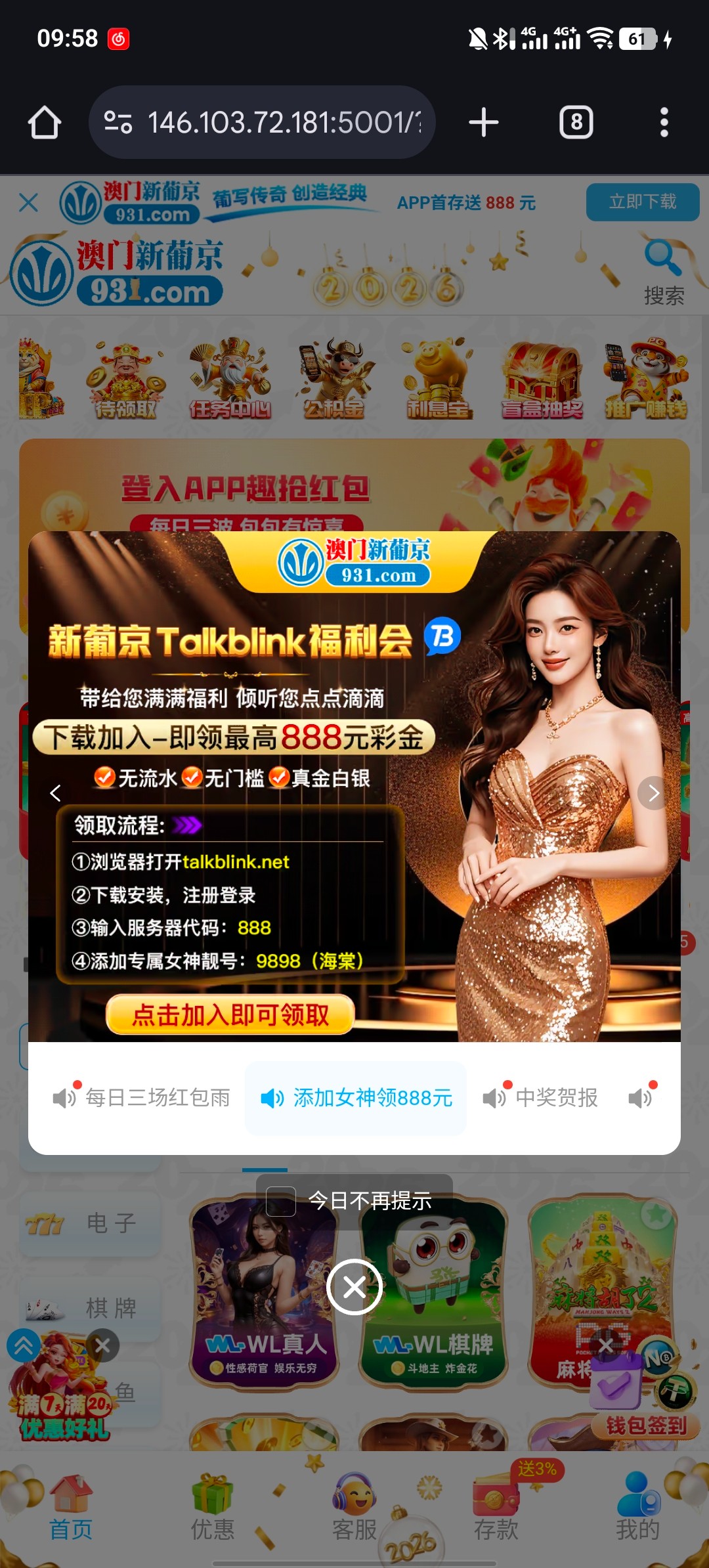The height and width of the screenshot is (1568, 709).
Task: Dismiss the top app download banner
Action: (x=29, y=203)
